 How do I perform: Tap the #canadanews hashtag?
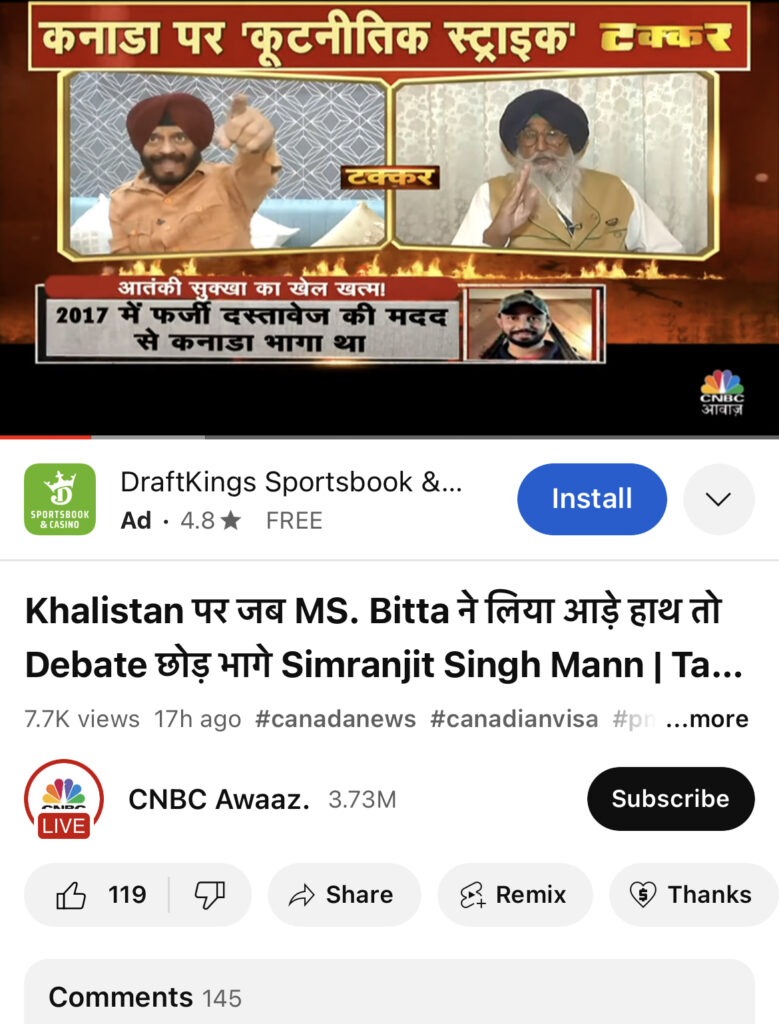click(335, 719)
